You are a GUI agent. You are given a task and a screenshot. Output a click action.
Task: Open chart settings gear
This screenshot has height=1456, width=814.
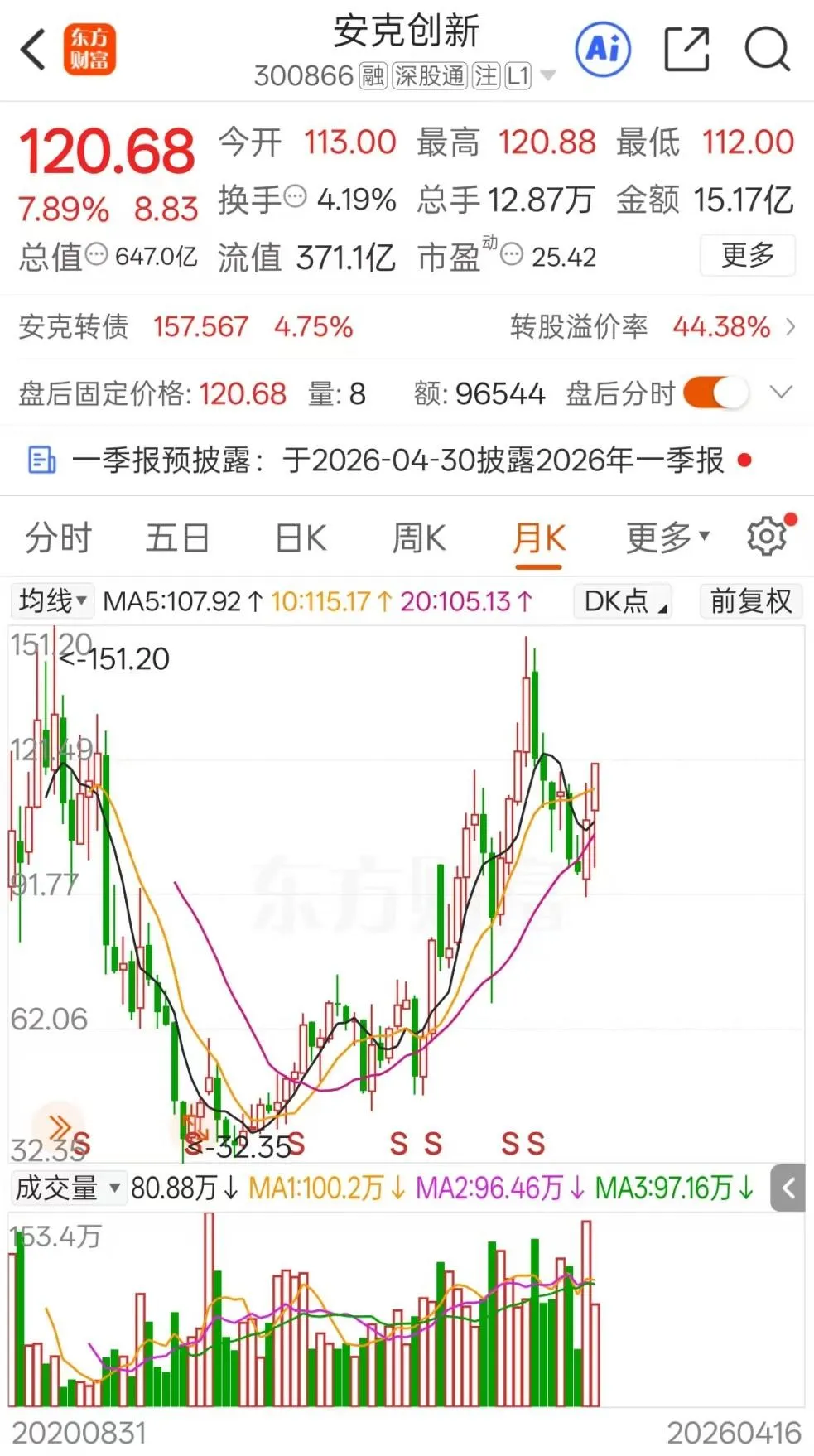767,537
